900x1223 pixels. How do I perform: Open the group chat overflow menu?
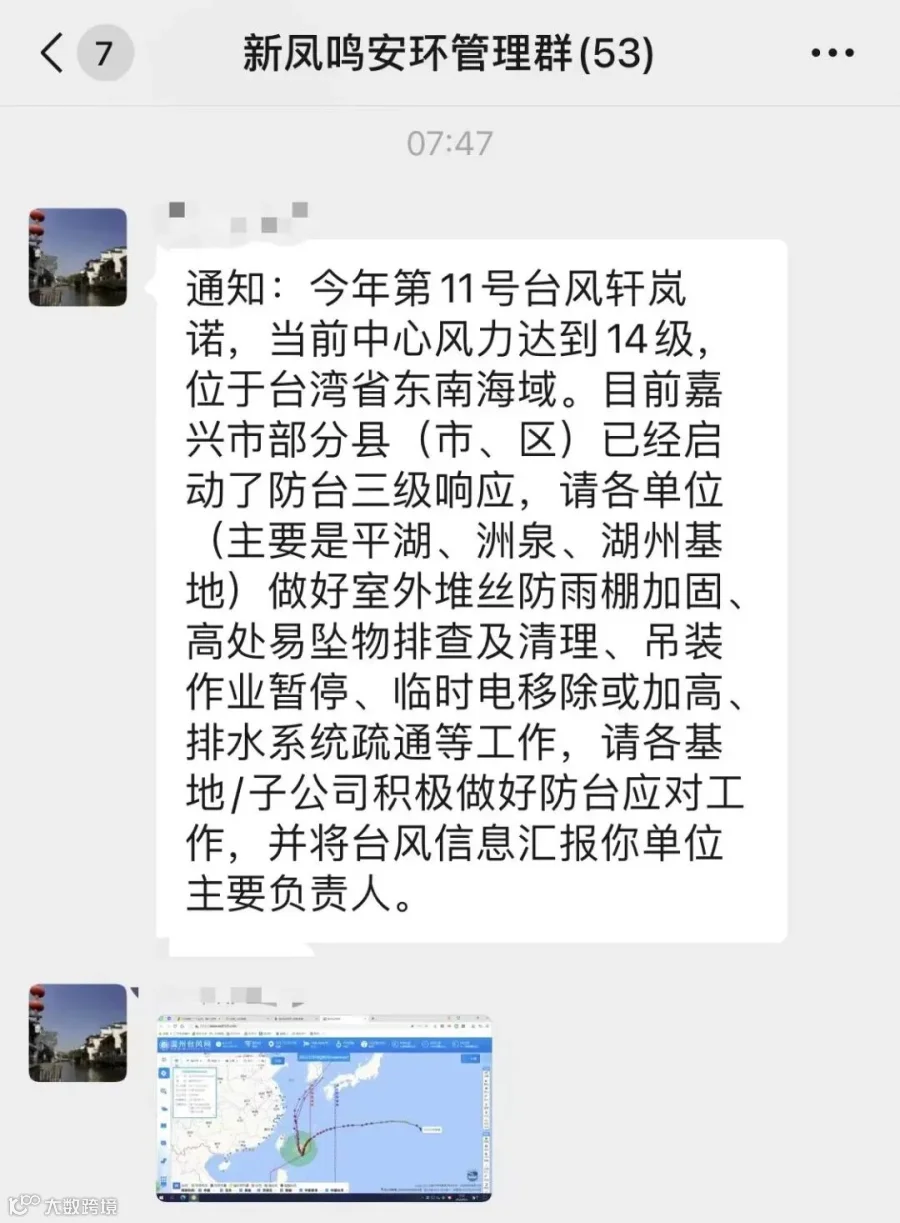pyautogui.click(x=832, y=54)
